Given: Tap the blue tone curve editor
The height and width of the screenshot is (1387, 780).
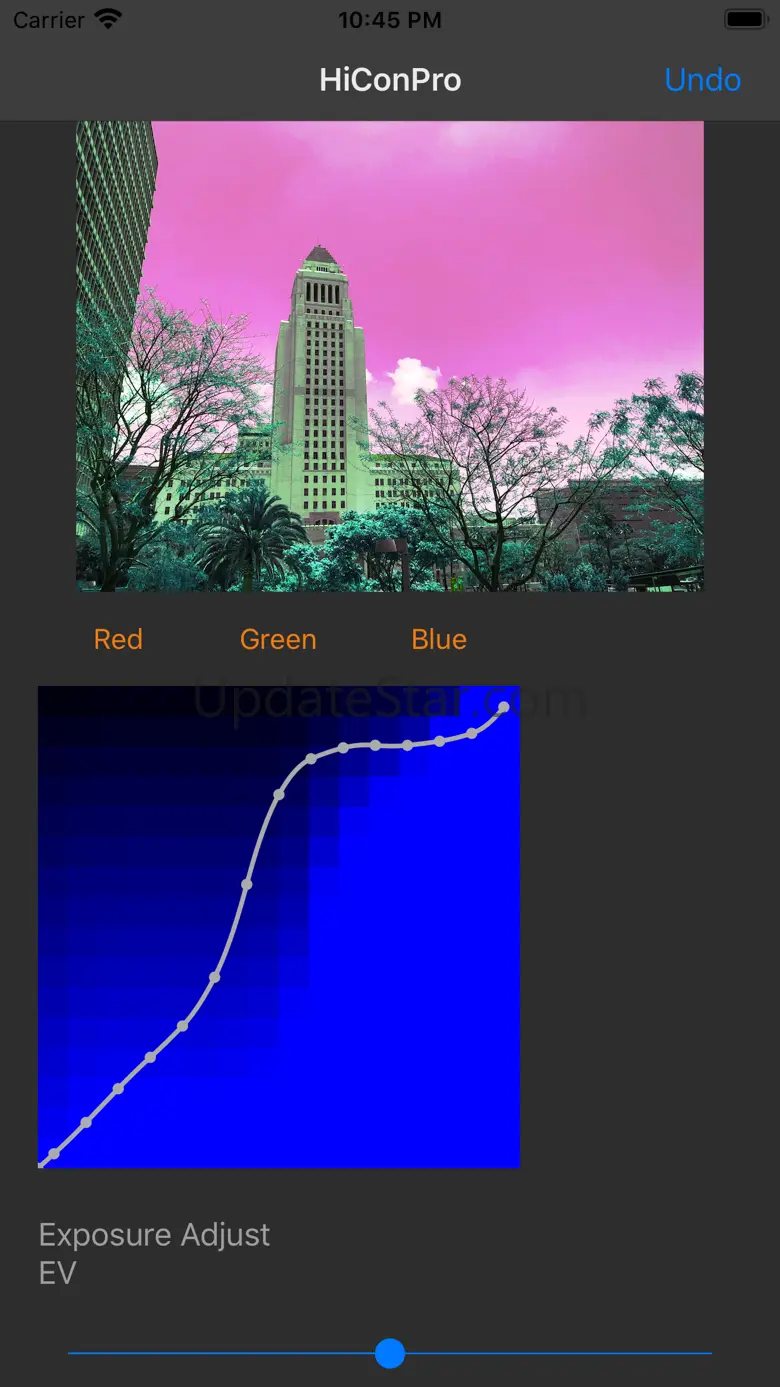Looking at the screenshot, I should point(279,927).
